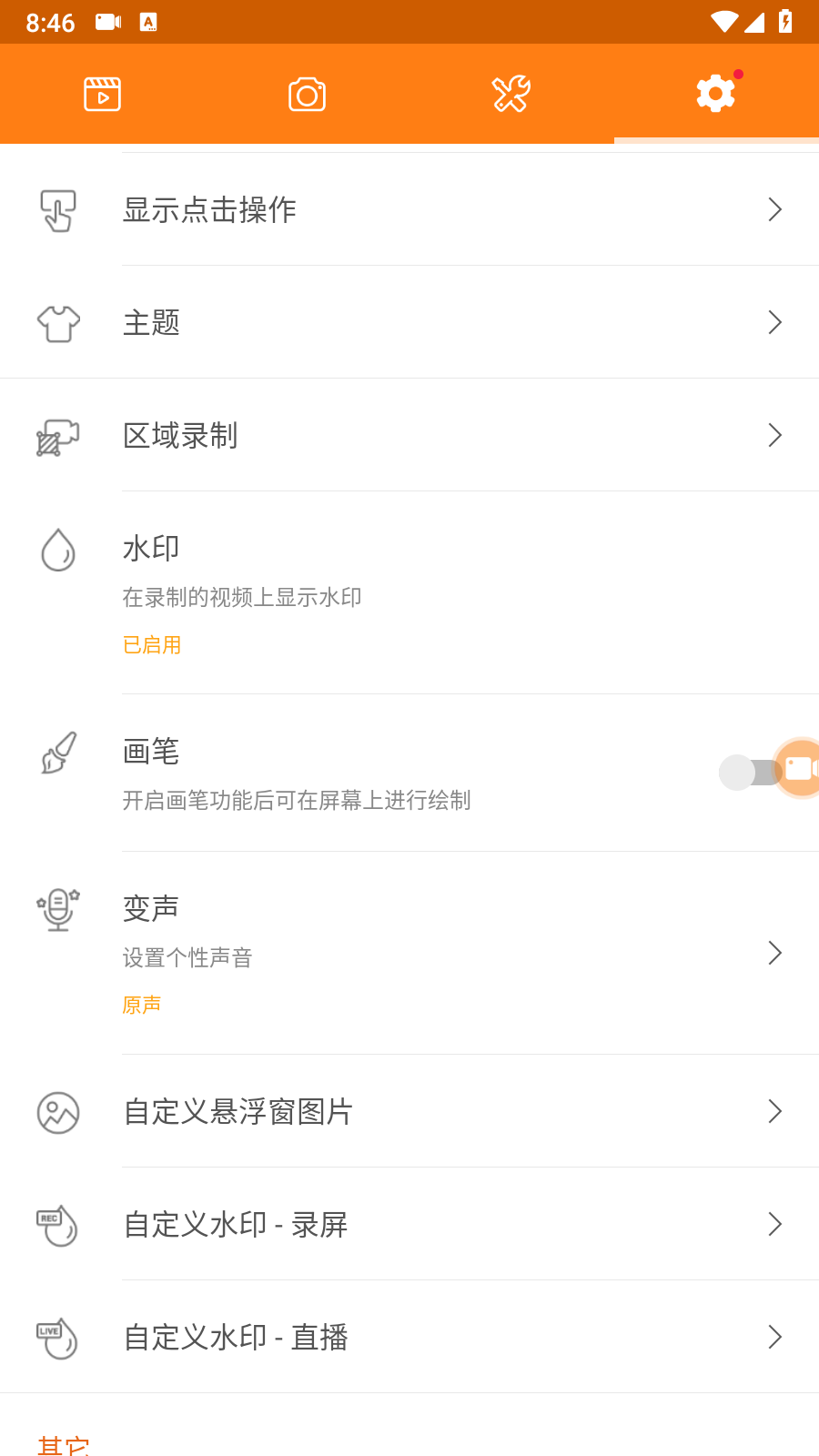Open the tools tab icon

(511, 94)
